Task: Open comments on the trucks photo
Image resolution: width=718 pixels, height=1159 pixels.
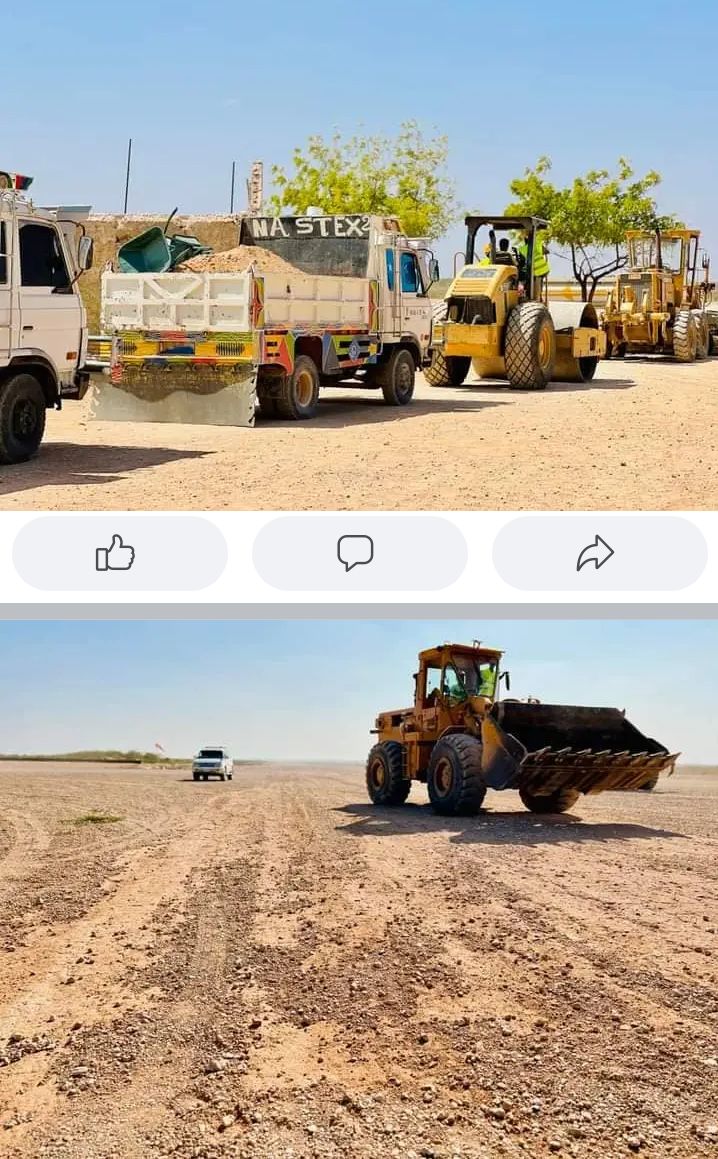Action: (359, 553)
